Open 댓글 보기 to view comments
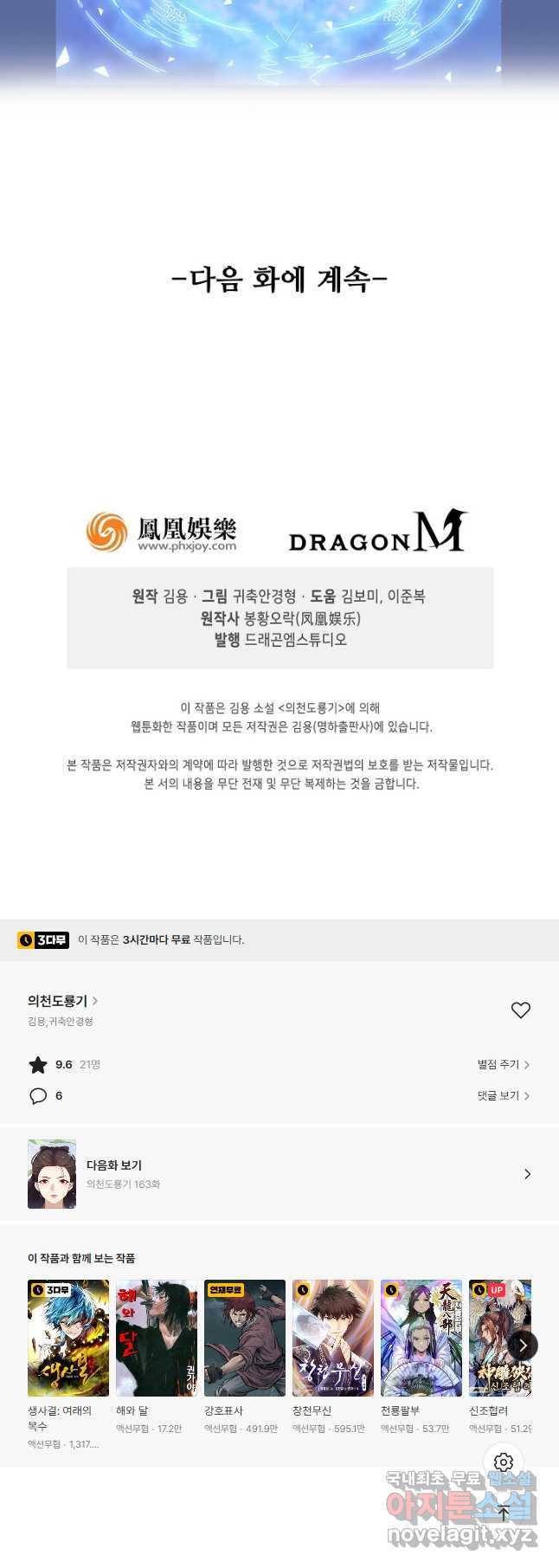This screenshot has width=559, height=1568. point(503,1096)
